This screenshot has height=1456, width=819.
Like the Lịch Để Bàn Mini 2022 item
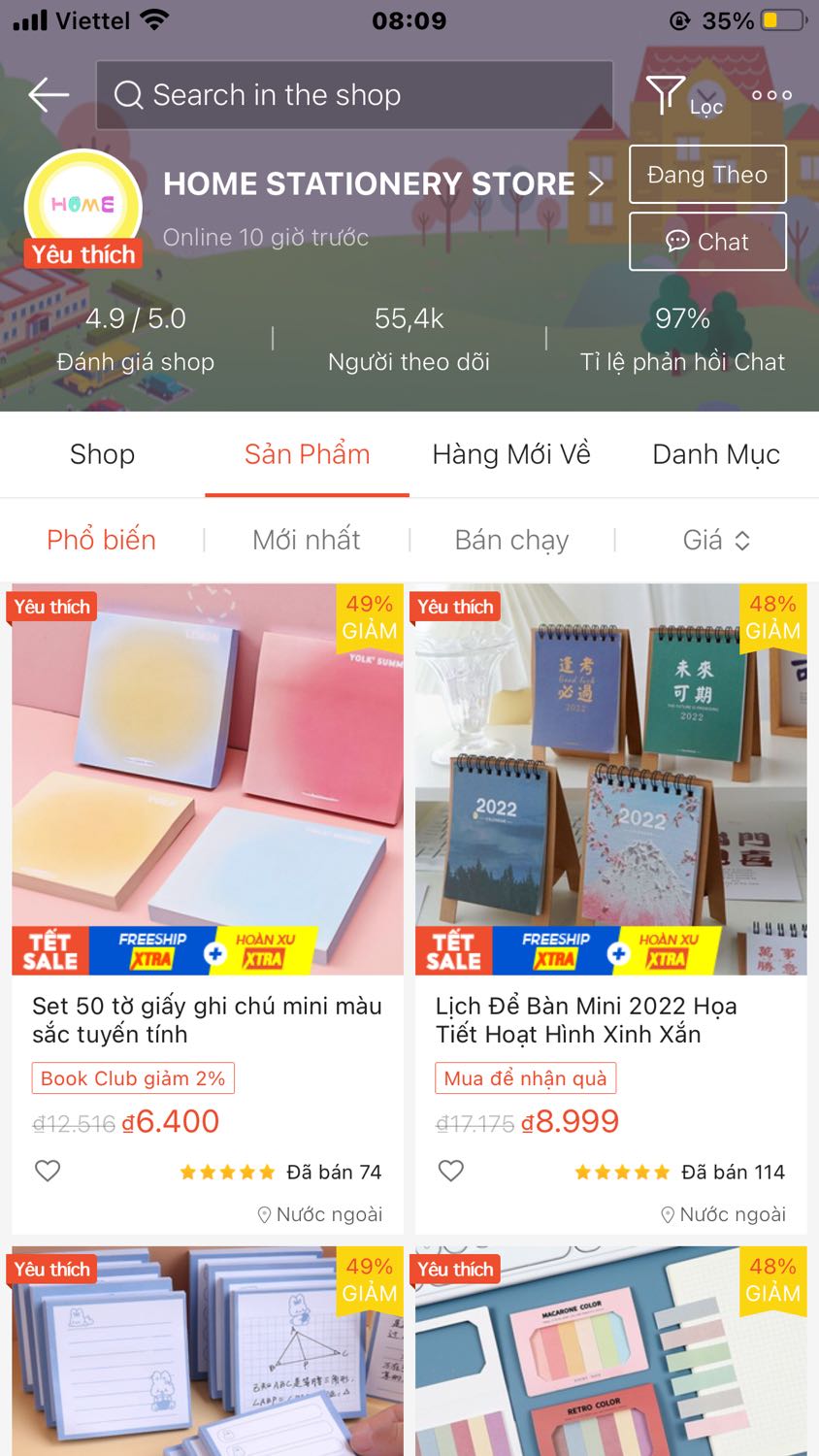(x=451, y=1171)
